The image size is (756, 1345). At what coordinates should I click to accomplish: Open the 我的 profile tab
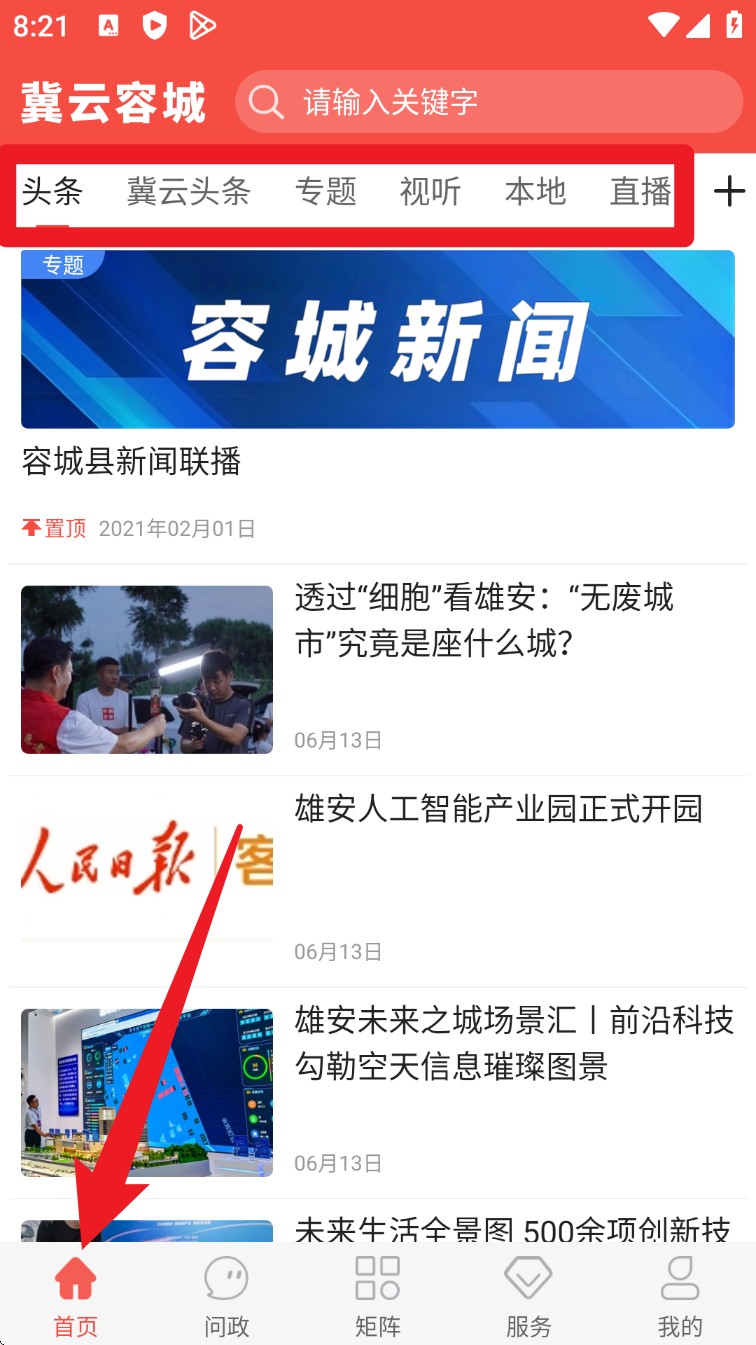click(x=680, y=1297)
